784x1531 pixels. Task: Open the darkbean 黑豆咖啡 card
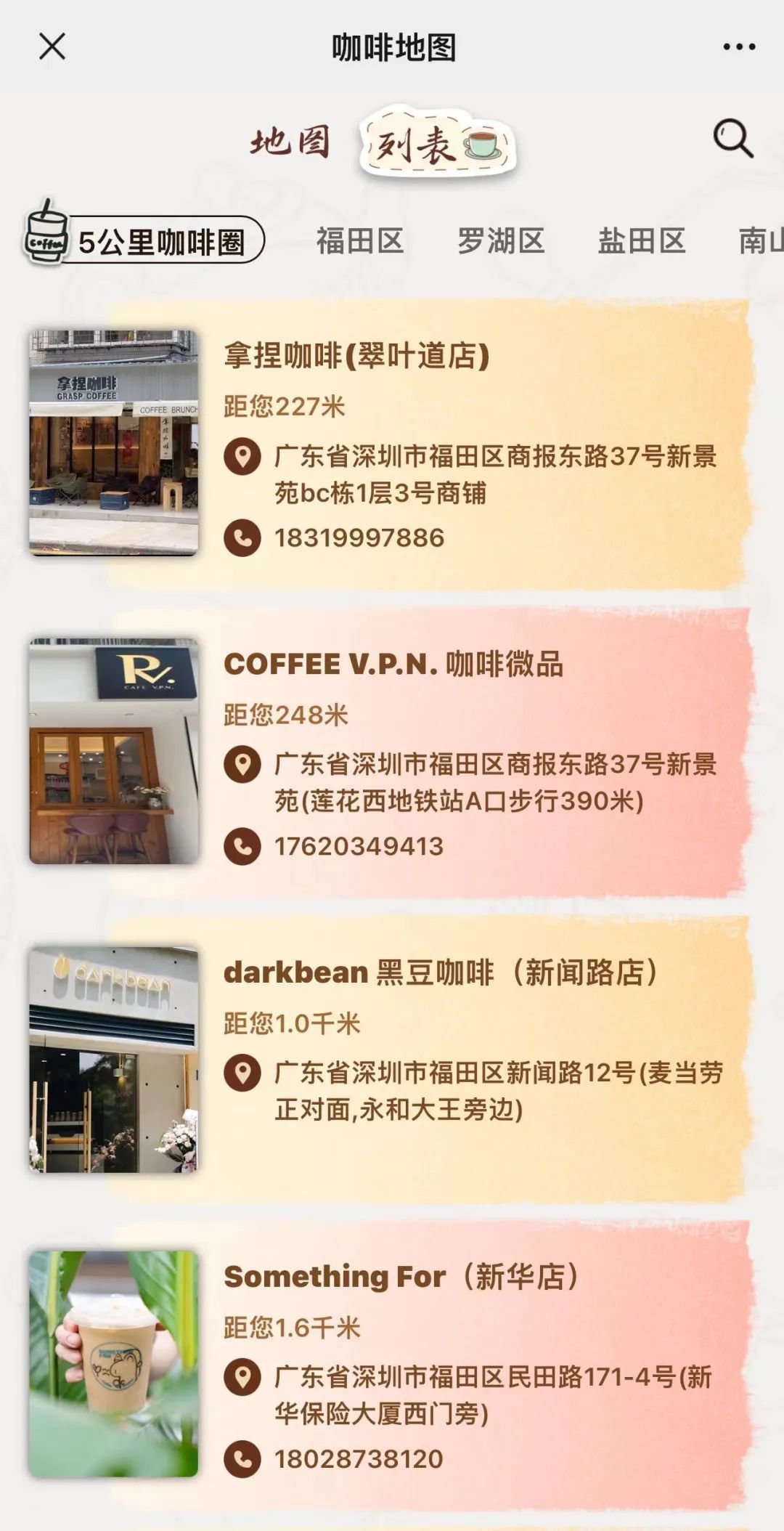click(440, 972)
